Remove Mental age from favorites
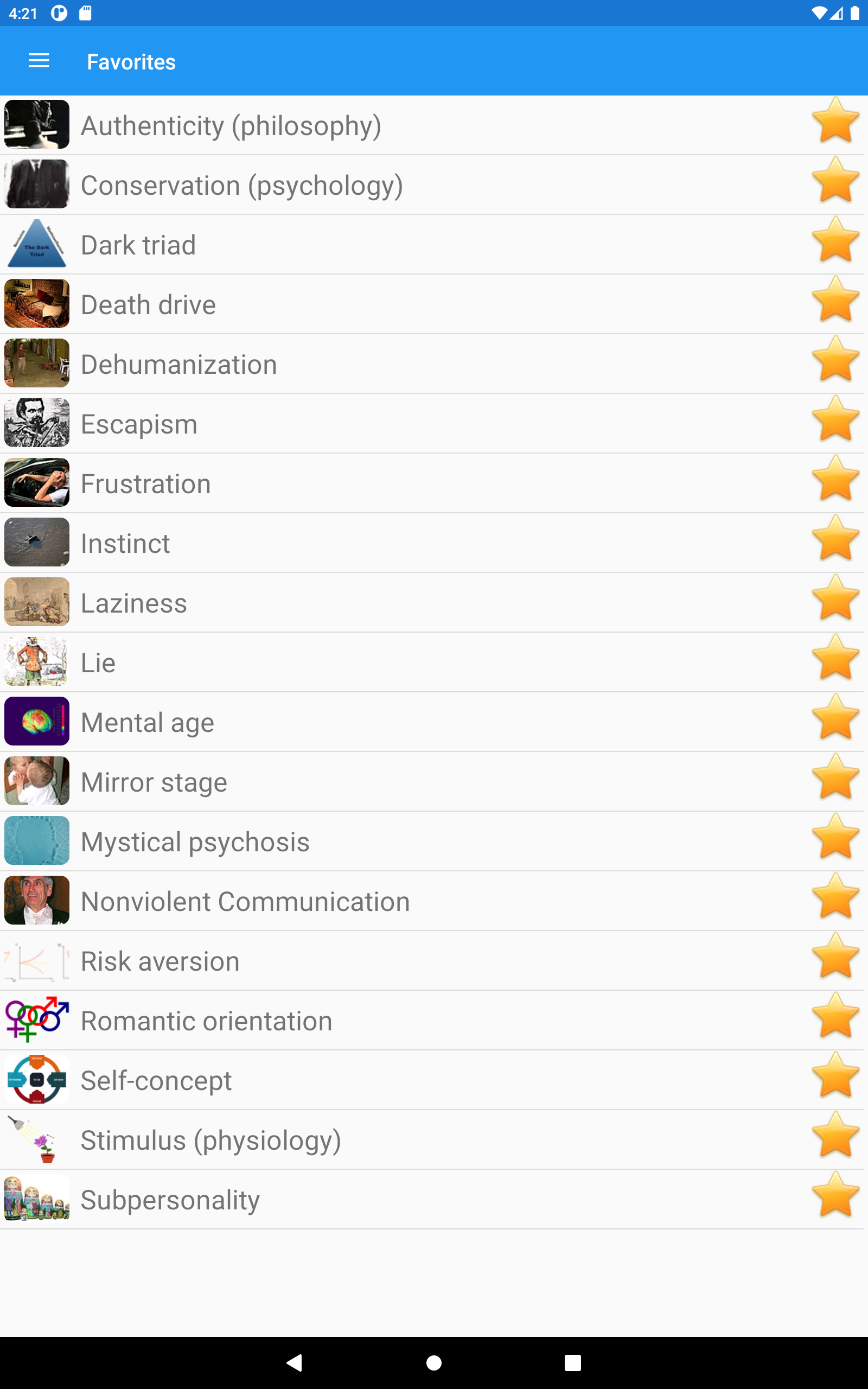This screenshot has width=868, height=1389. pos(835,718)
